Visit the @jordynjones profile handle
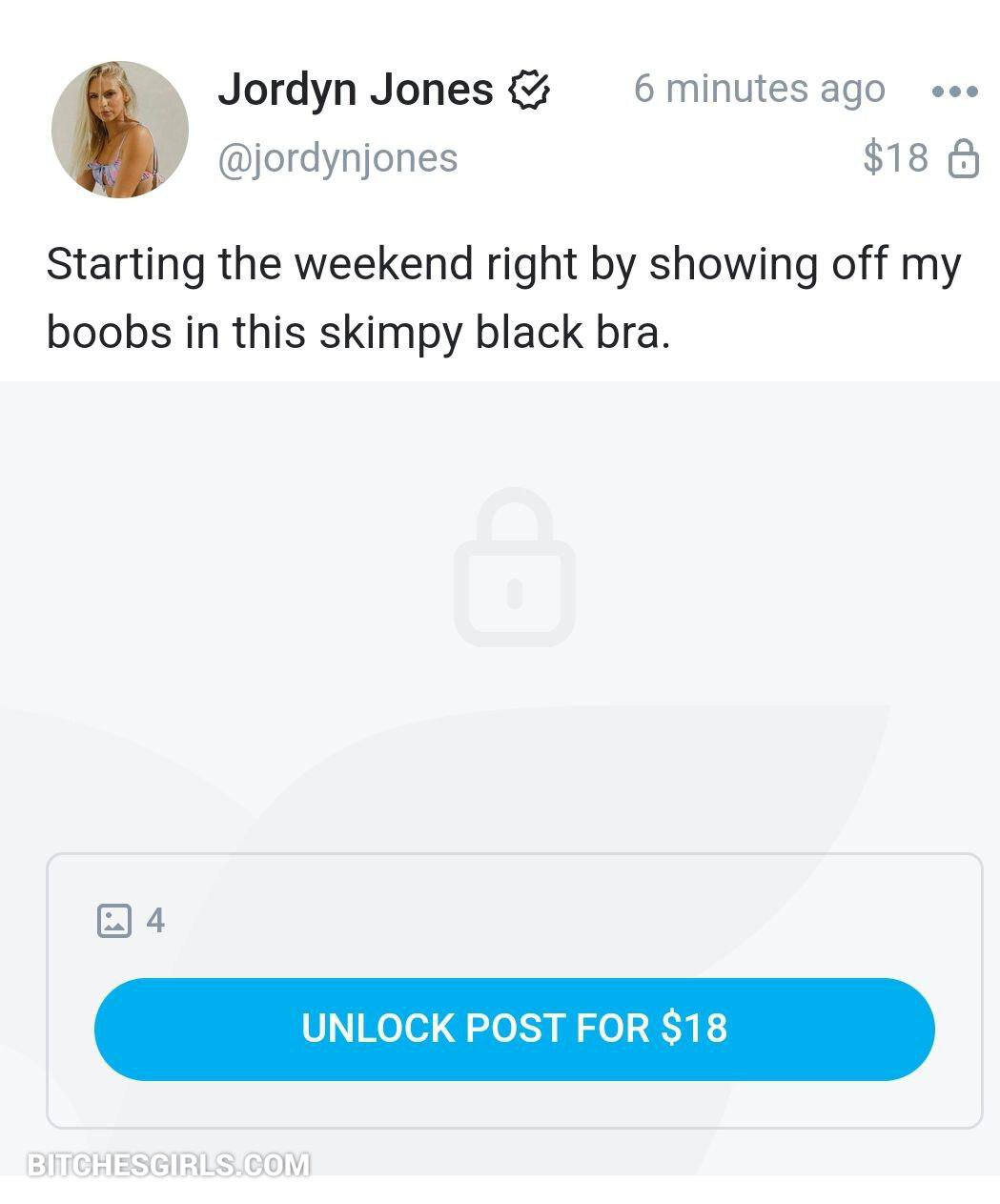The image size is (1000, 1204). pyautogui.click(x=337, y=157)
